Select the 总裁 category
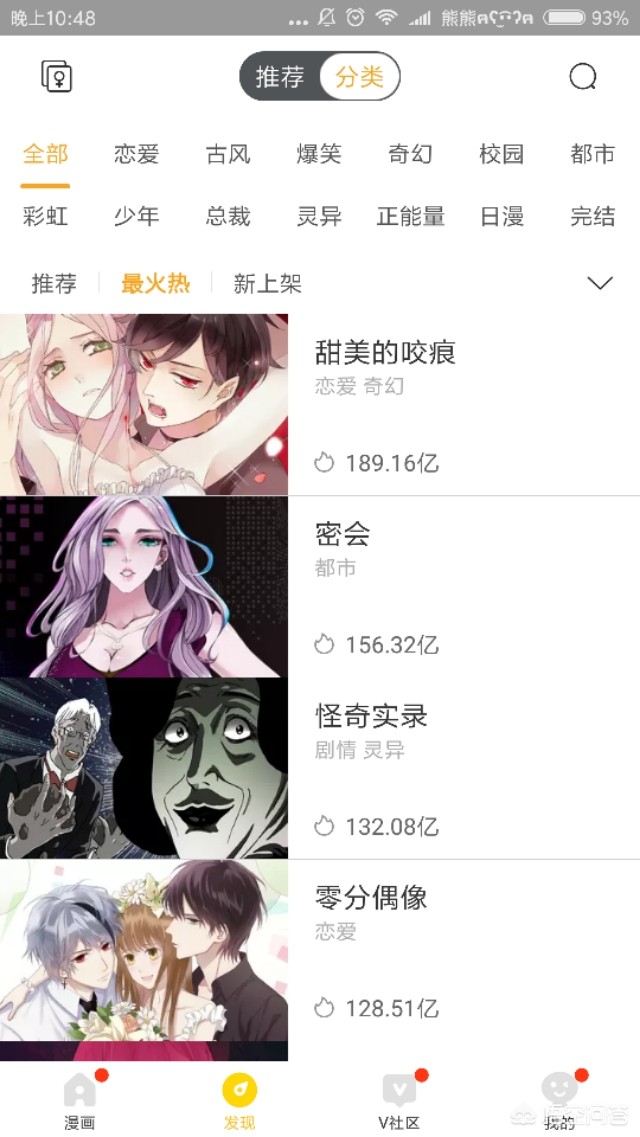This screenshot has height=1137, width=640. coord(228,216)
